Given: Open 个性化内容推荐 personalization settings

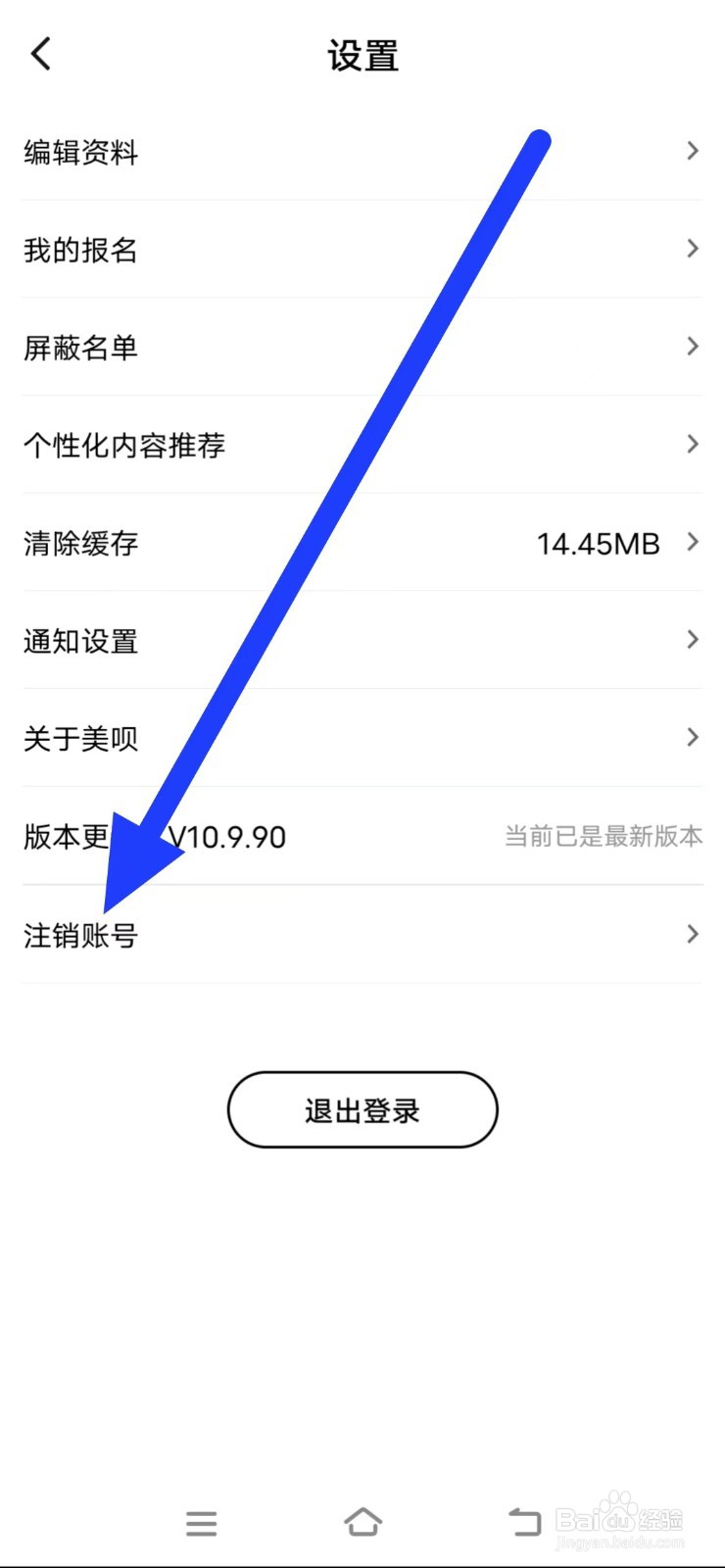Looking at the screenshot, I should coord(124,445).
